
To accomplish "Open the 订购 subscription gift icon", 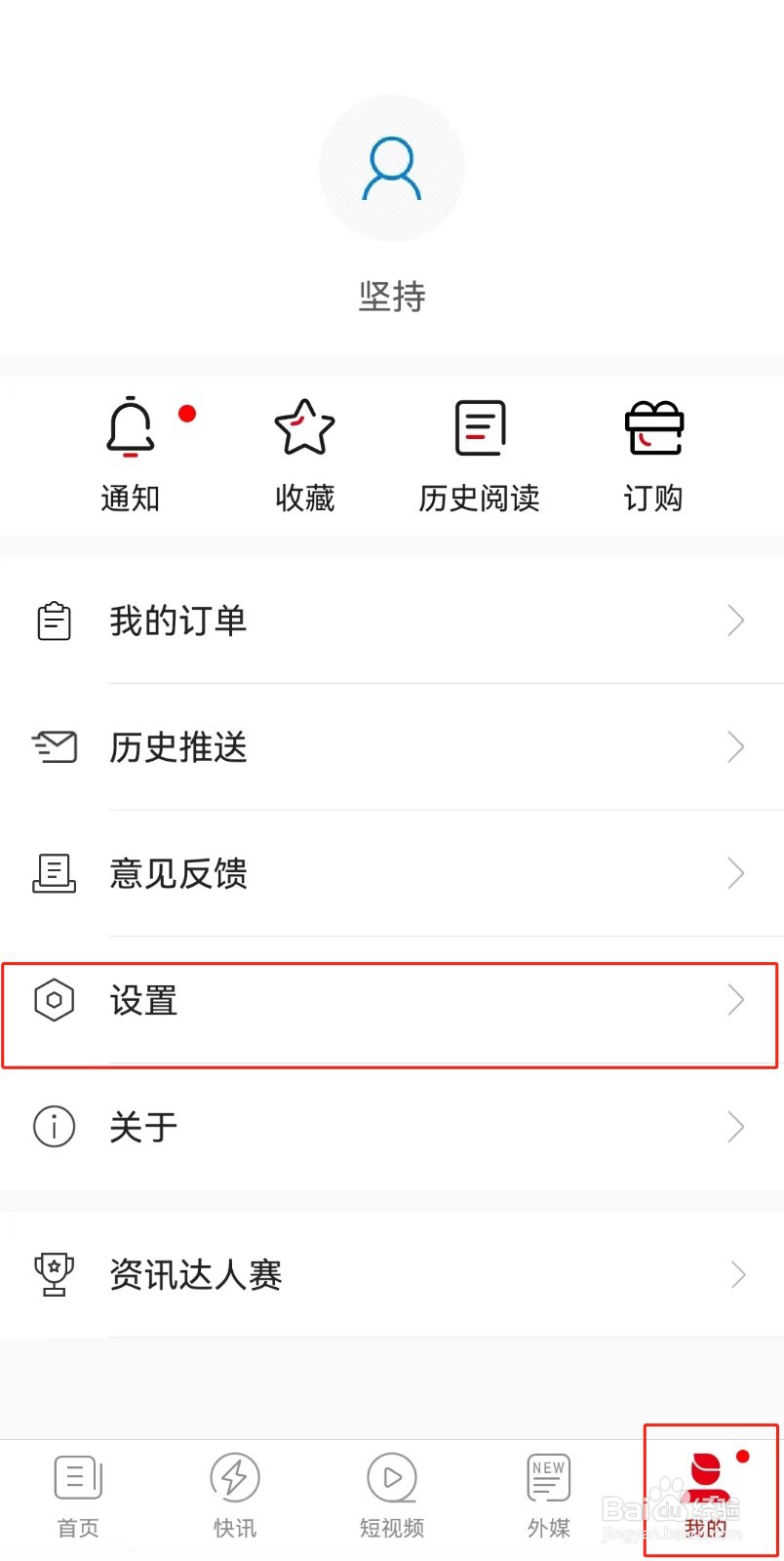I will coord(652,426).
